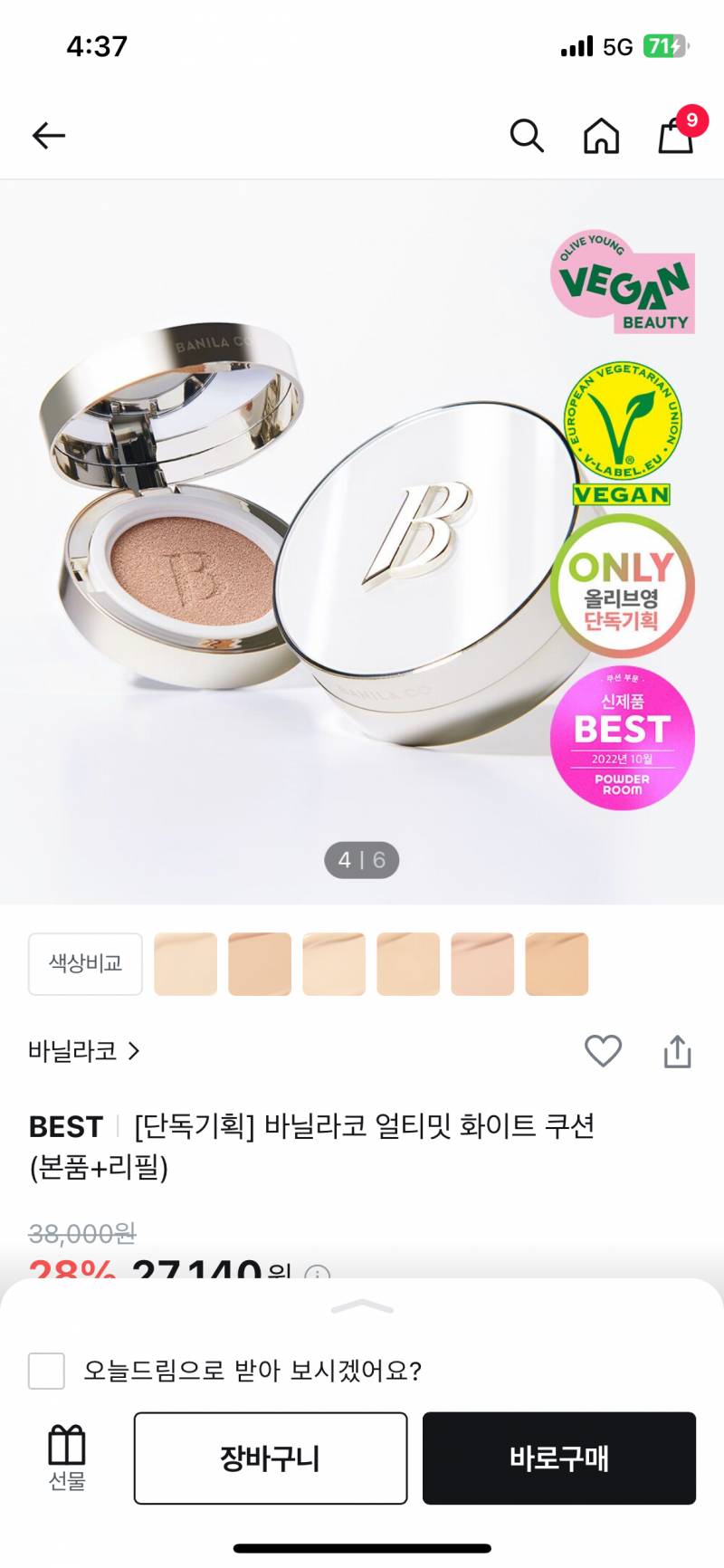
Task: Select the first color swatch
Action: click(186, 963)
